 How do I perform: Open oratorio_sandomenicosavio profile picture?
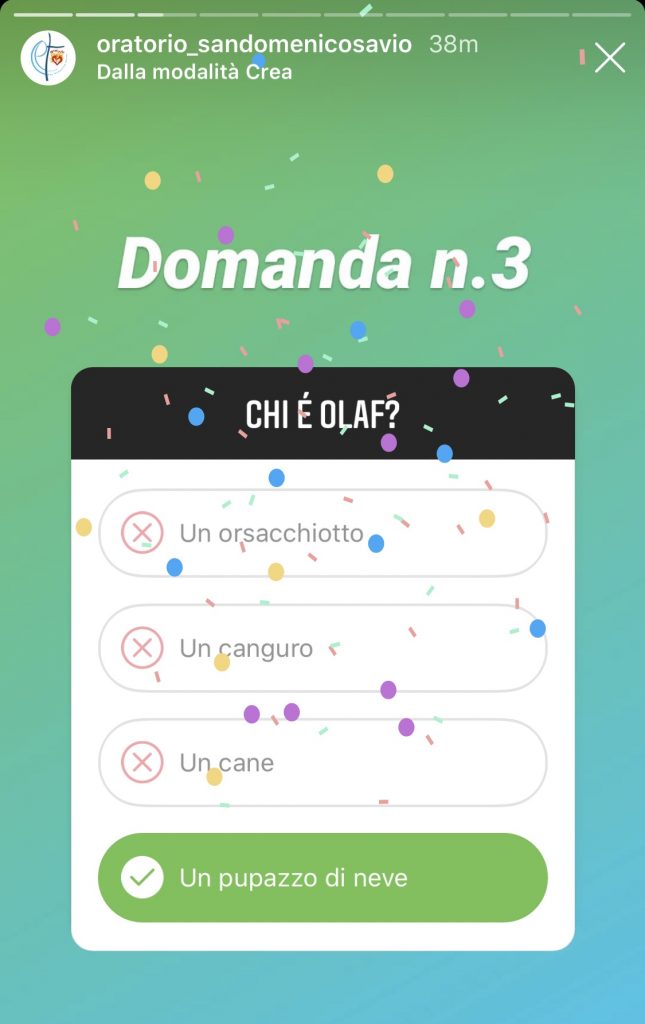pos(48,58)
